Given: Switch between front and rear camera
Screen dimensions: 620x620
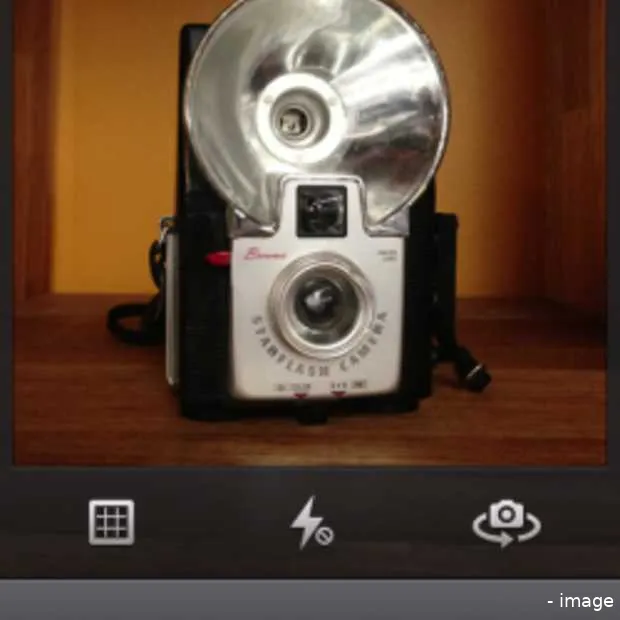Looking at the screenshot, I should point(507,522).
